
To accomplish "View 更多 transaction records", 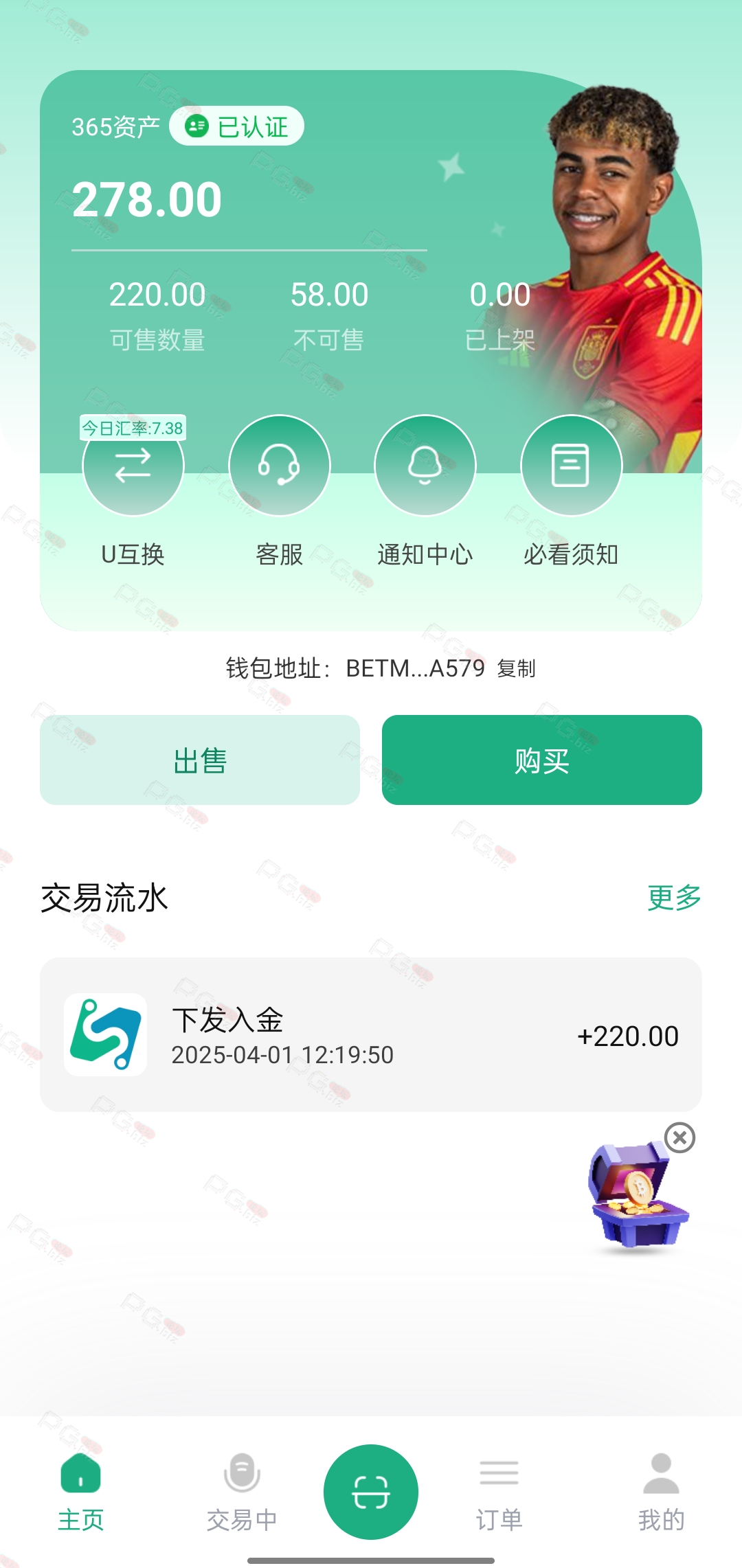I will pyautogui.click(x=674, y=898).
